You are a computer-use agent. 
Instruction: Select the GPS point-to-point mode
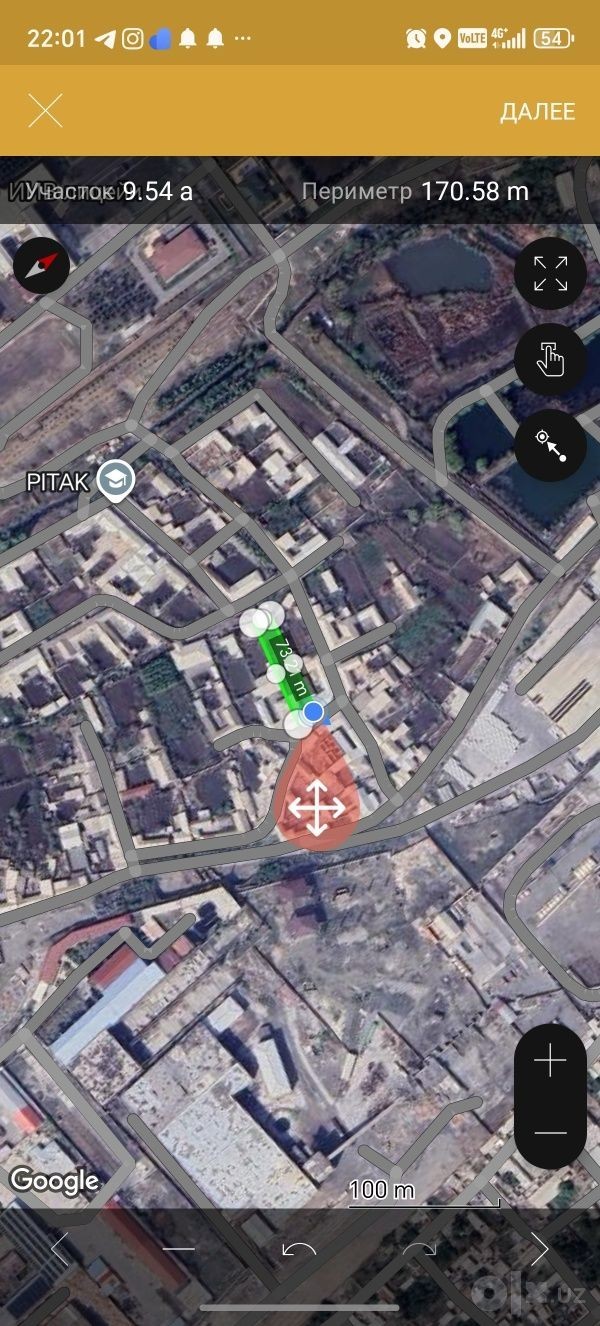coord(550,445)
